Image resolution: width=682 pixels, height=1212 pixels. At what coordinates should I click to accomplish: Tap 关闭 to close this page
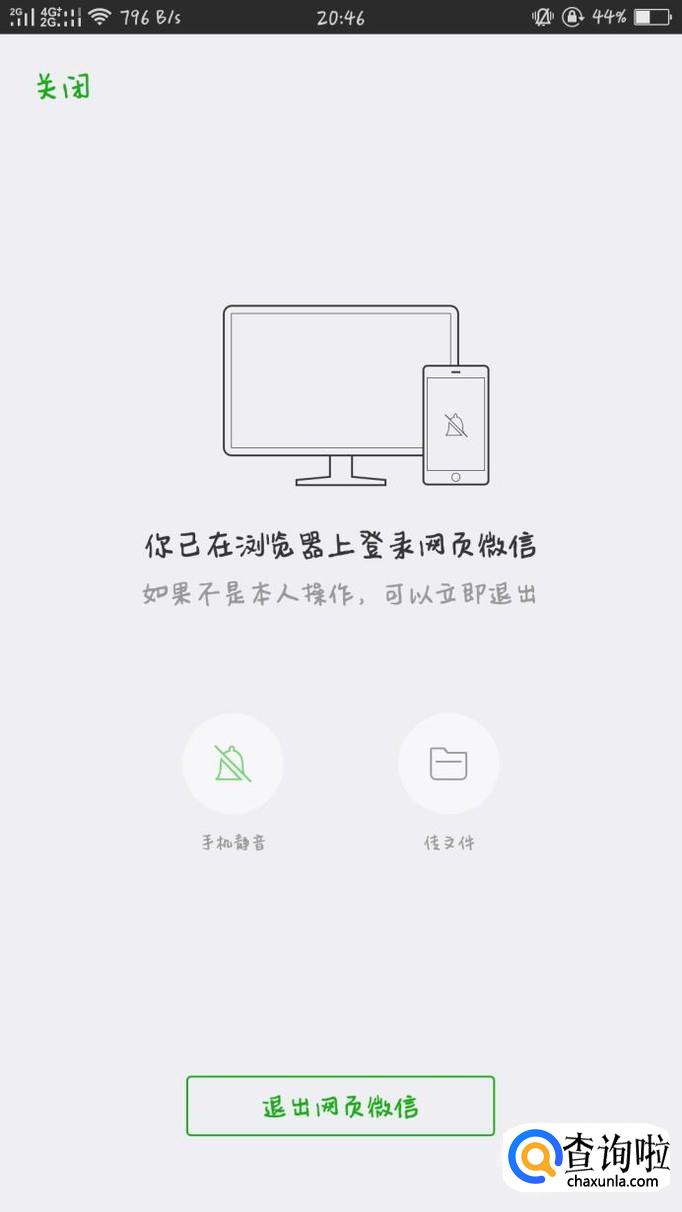click(63, 87)
